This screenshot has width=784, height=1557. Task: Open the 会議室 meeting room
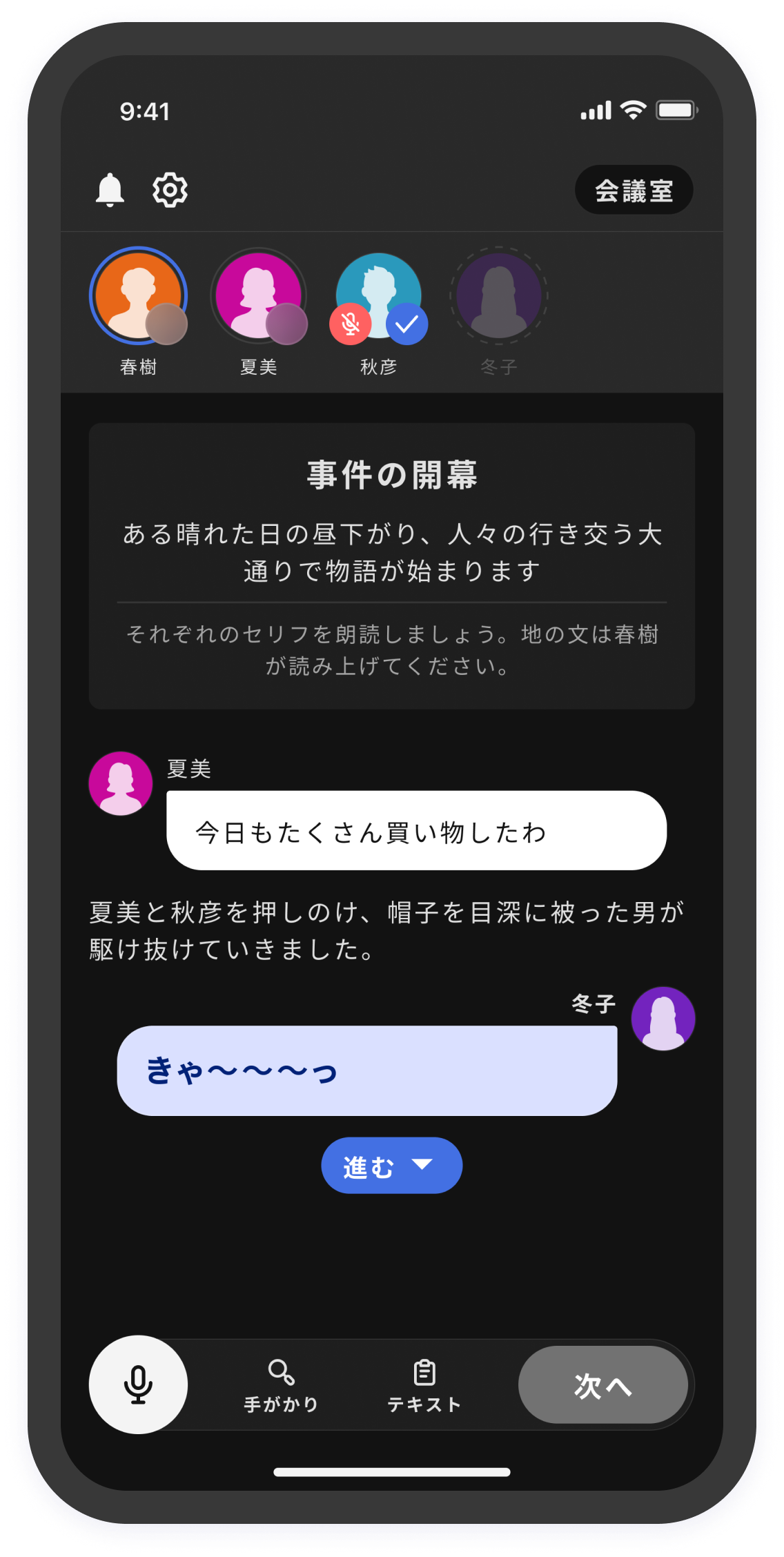coord(634,190)
